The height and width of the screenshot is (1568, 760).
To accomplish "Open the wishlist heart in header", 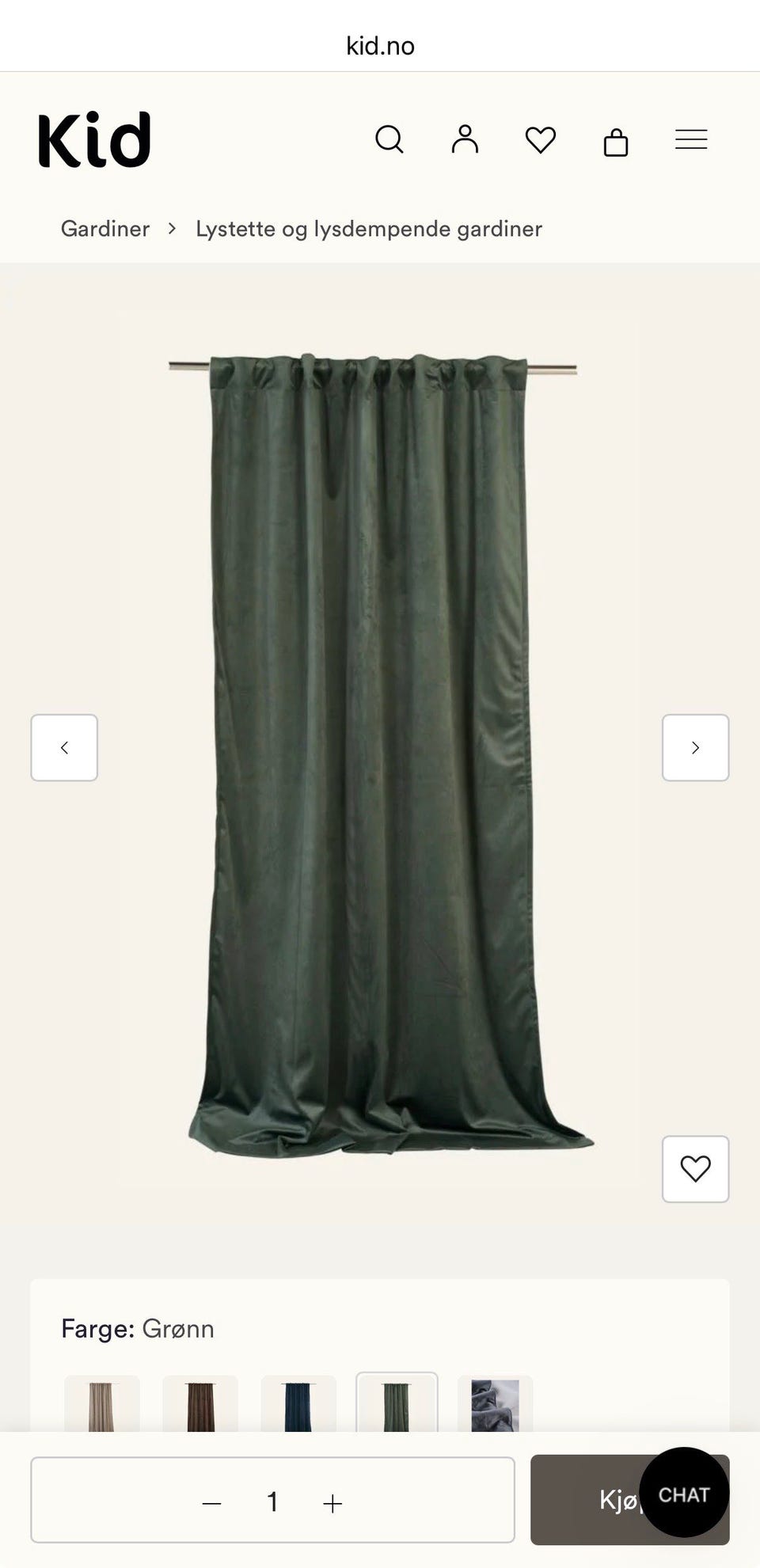I will click(x=541, y=140).
